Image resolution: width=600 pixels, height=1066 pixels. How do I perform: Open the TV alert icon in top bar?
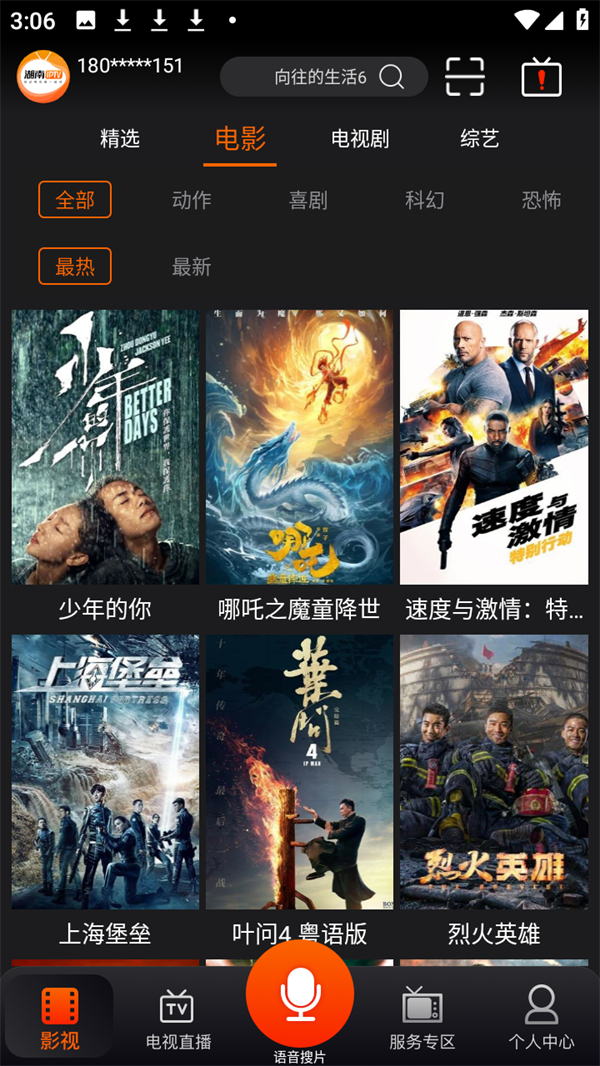point(541,77)
